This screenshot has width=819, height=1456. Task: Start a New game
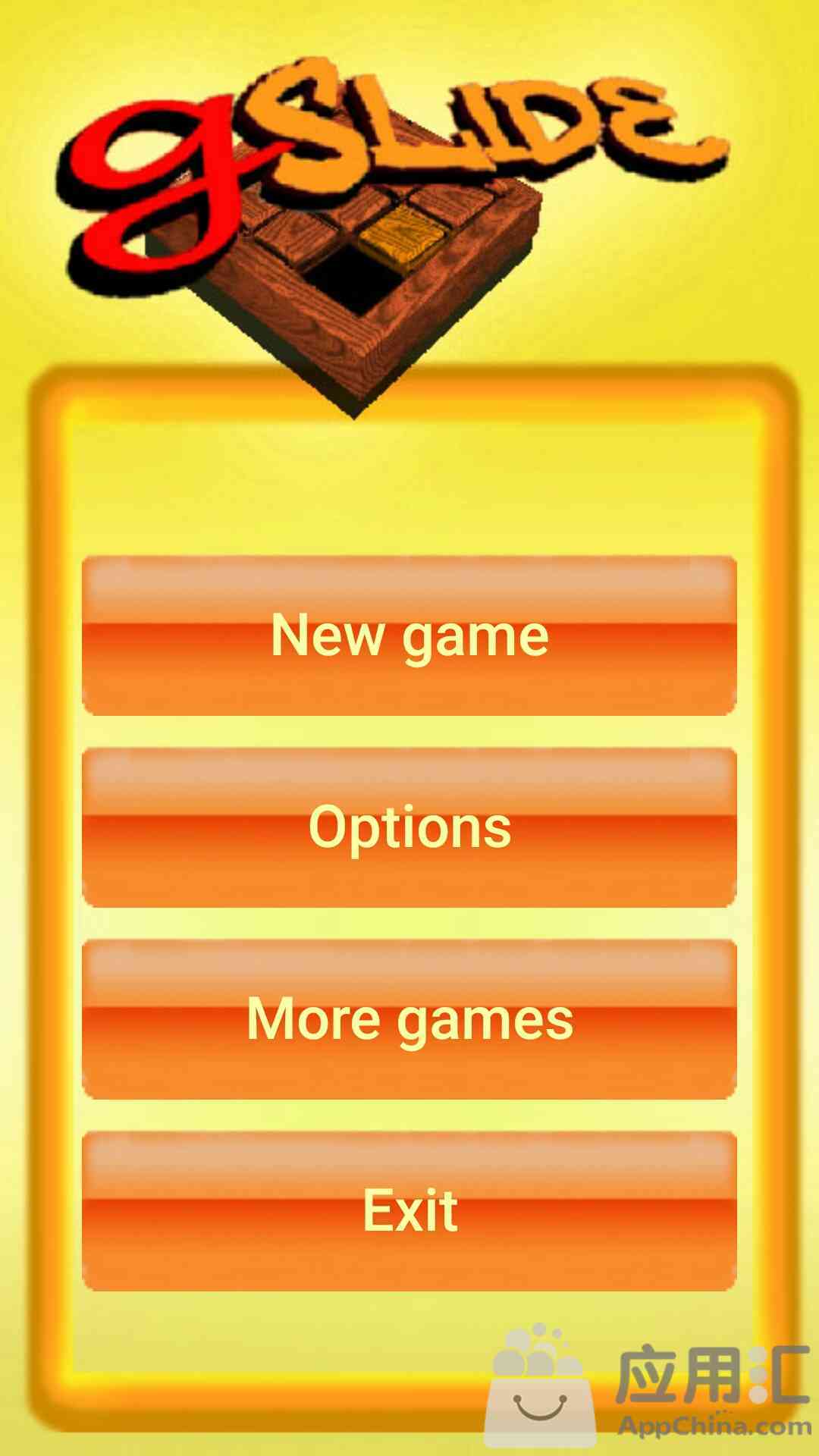tap(409, 635)
